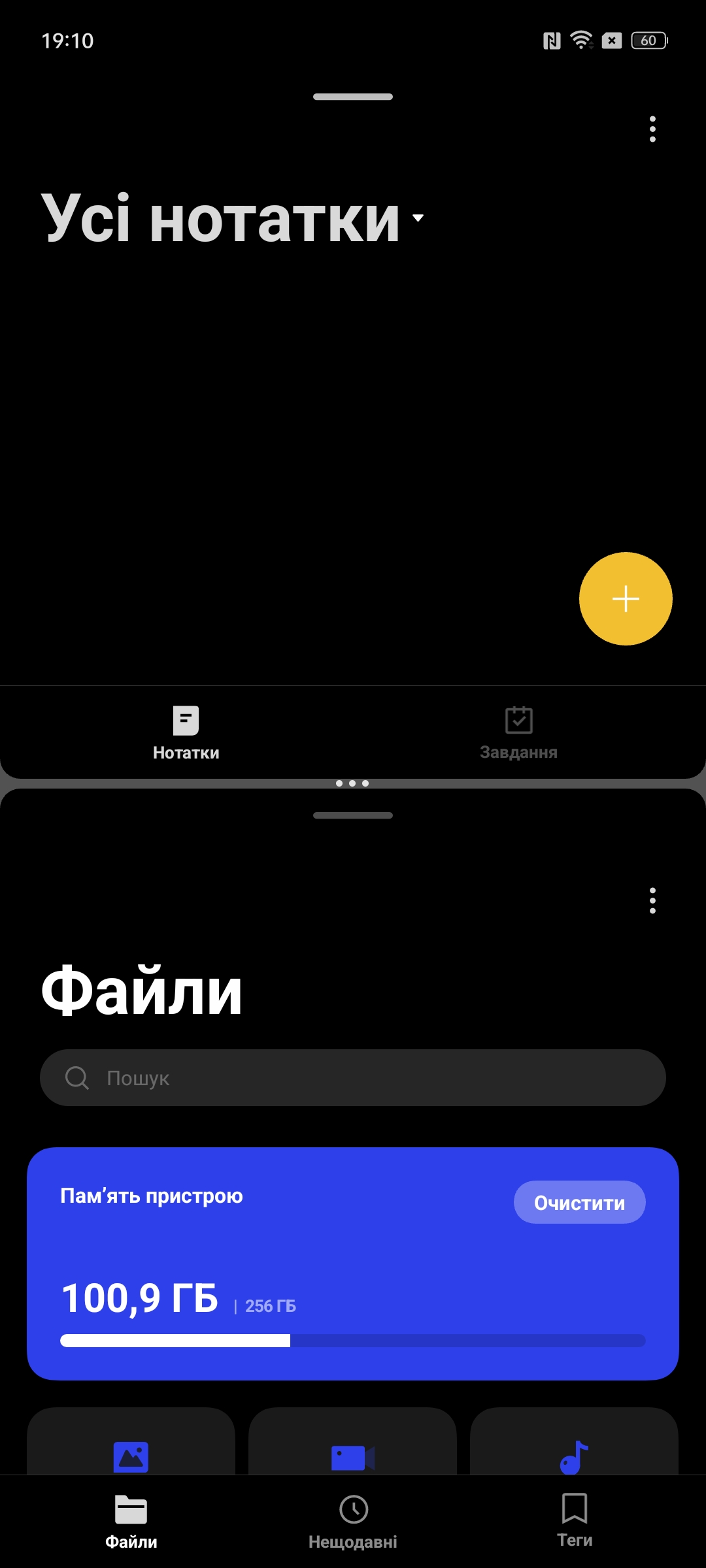Switch to the «Нотатки» tab
The height and width of the screenshot is (1568, 706).
(x=186, y=732)
